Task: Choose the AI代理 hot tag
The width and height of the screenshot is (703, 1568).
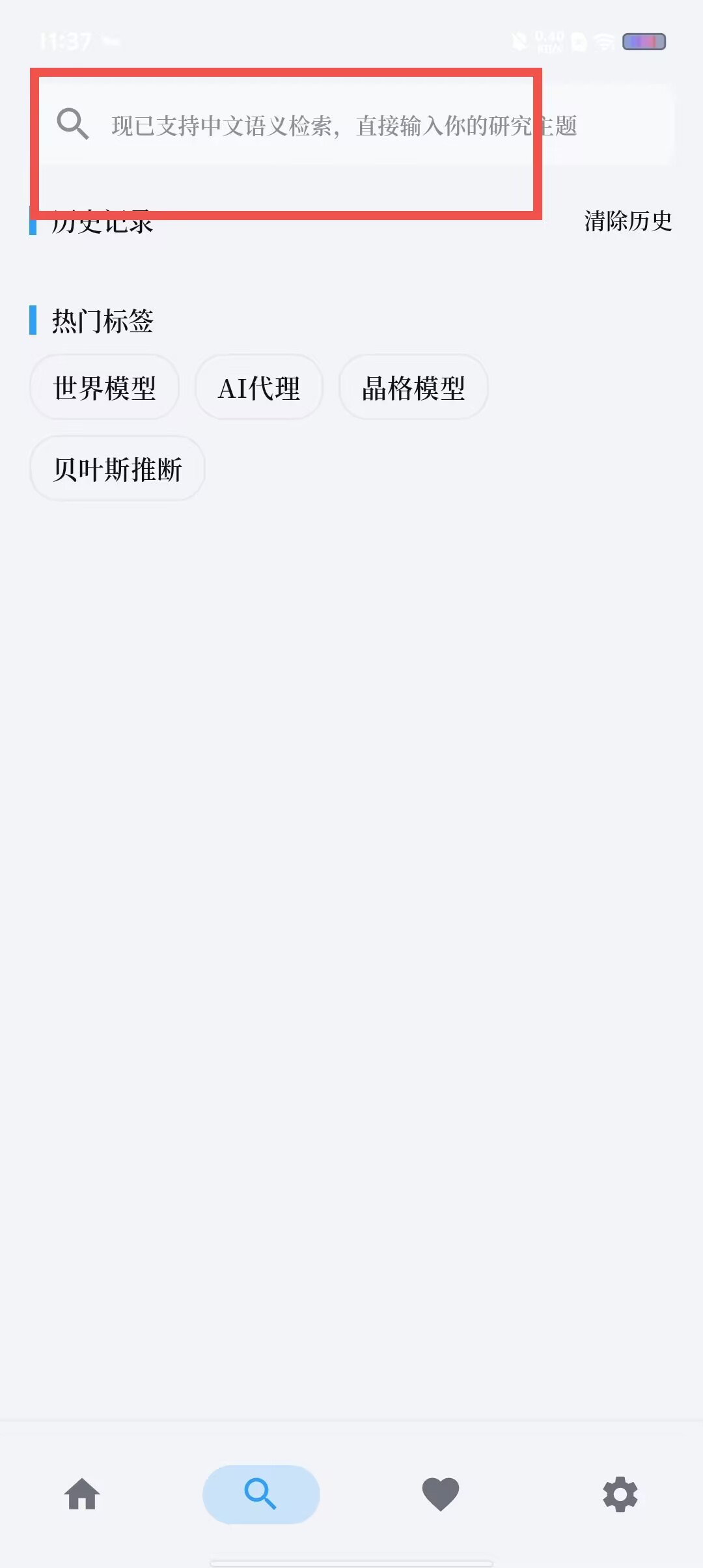Action: click(259, 388)
